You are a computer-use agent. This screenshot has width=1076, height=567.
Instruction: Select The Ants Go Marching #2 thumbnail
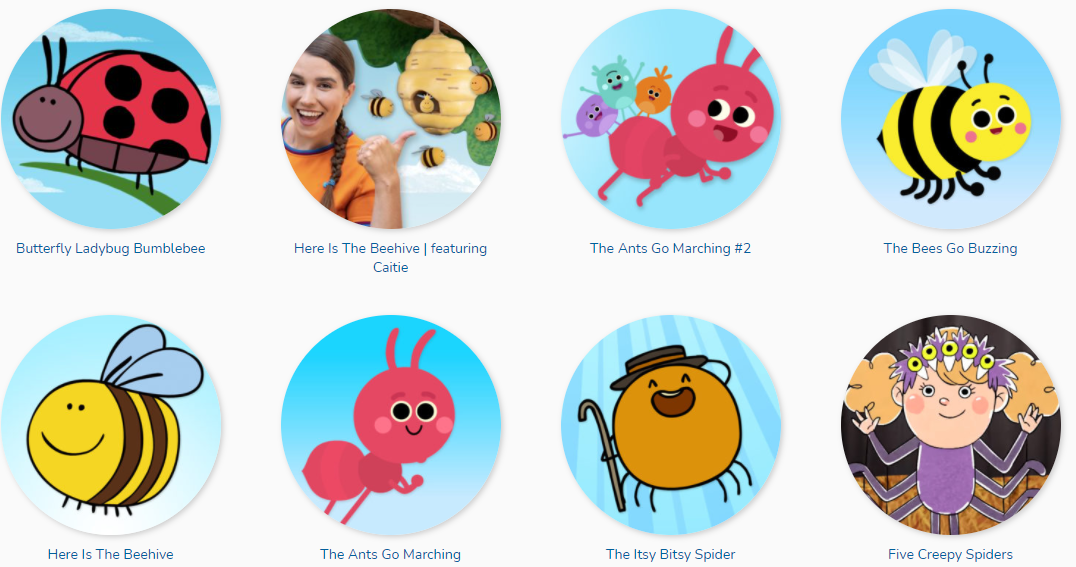(x=670, y=120)
